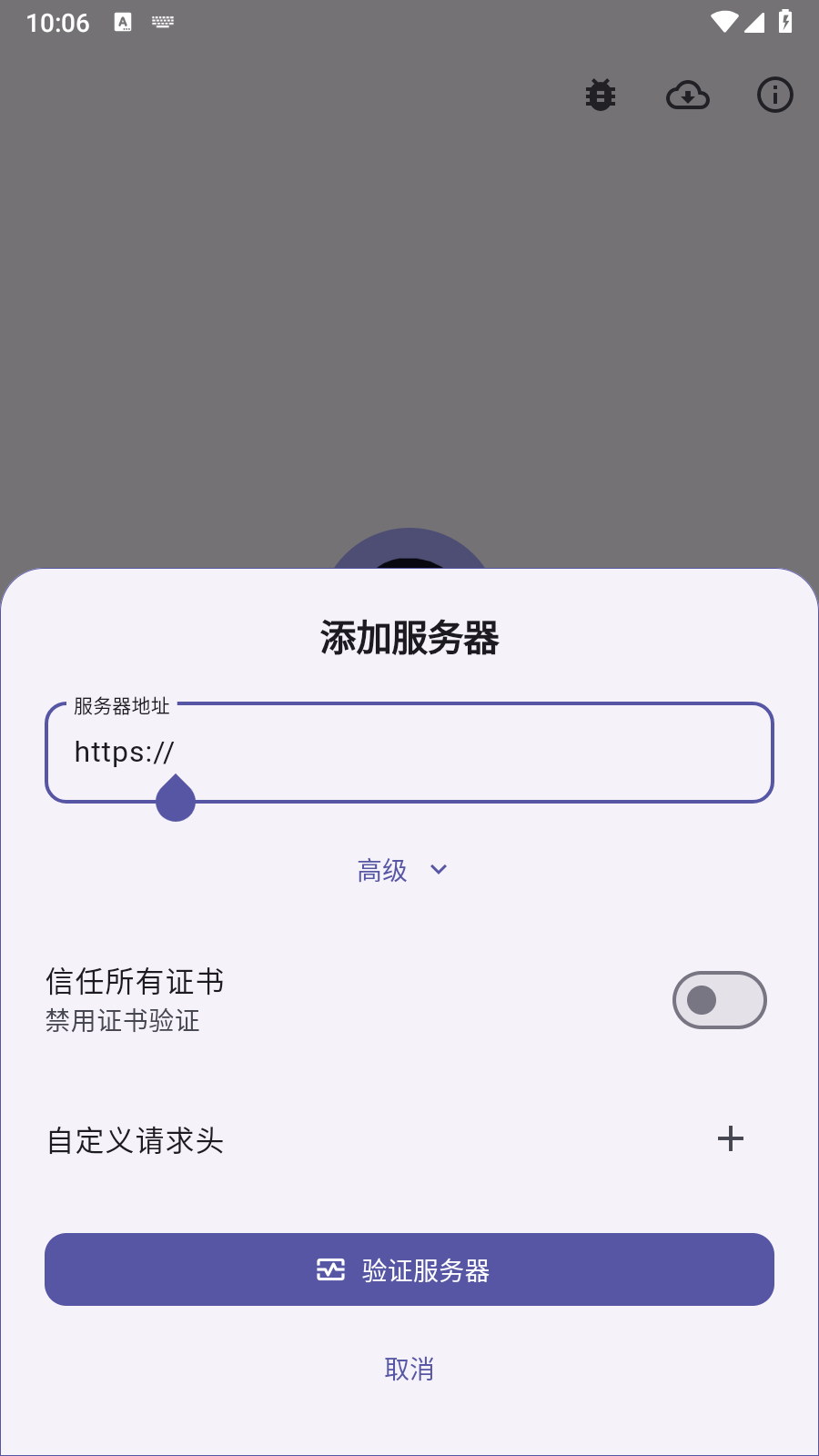Tap the 验证服务器 button
819x1456 pixels.
click(x=409, y=1269)
